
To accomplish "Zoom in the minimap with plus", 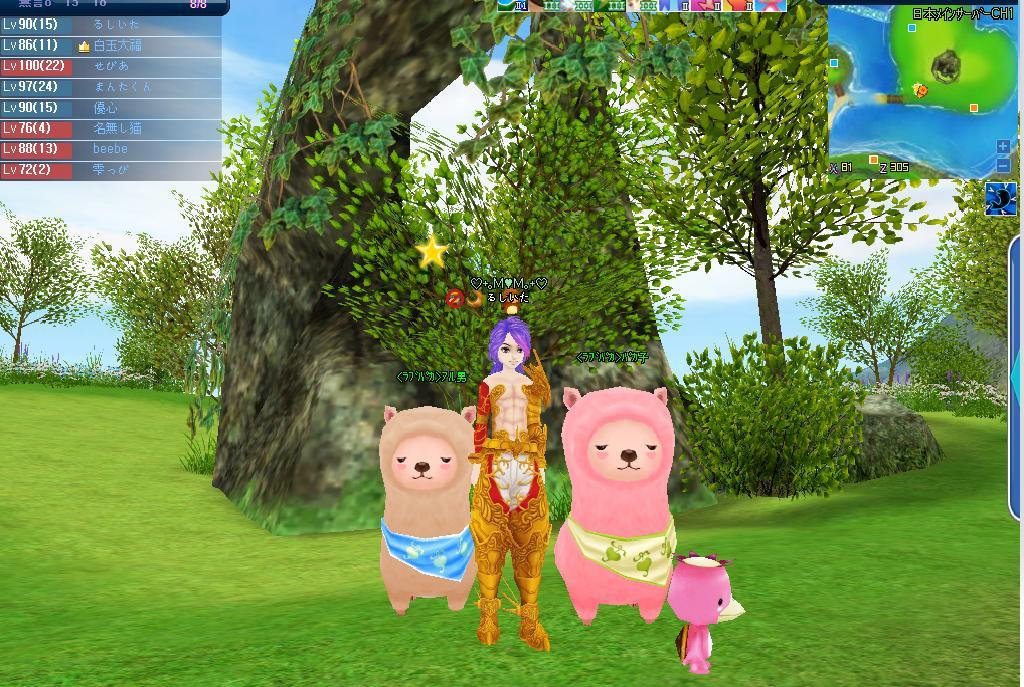I will click(x=1003, y=147).
